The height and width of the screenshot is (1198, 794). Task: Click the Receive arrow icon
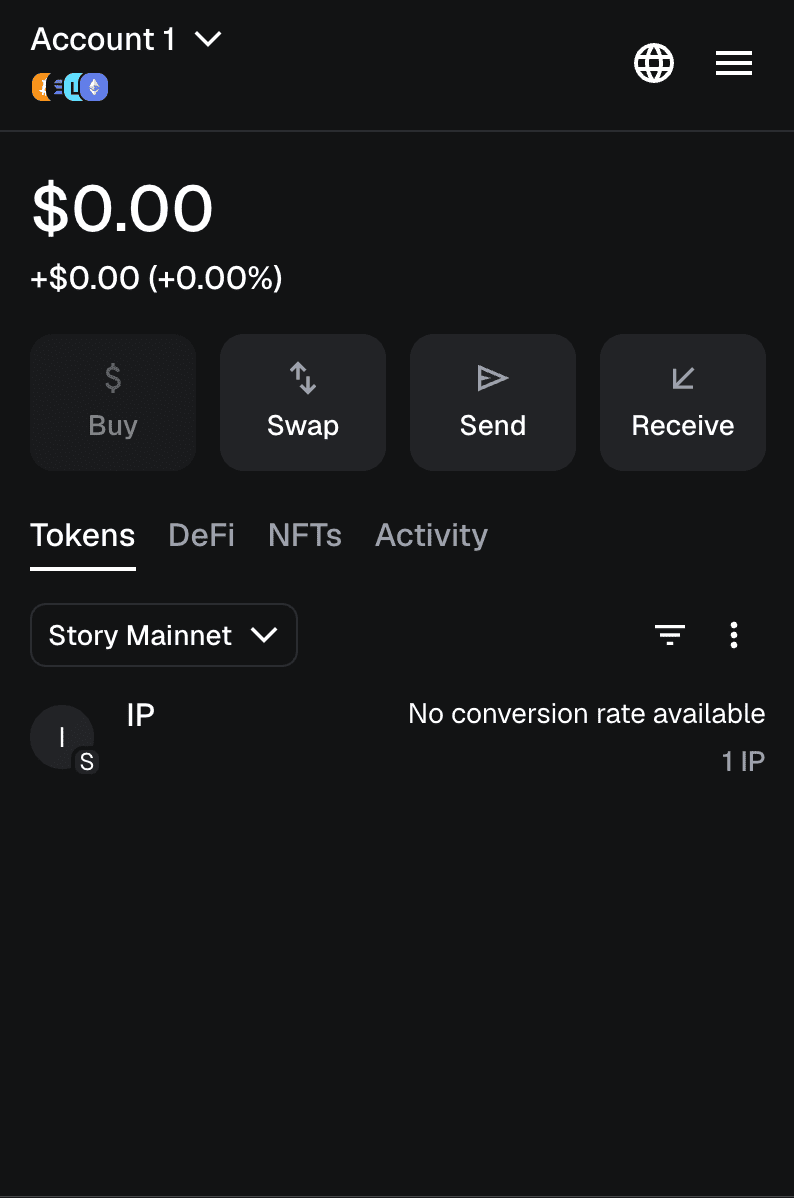(x=682, y=379)
